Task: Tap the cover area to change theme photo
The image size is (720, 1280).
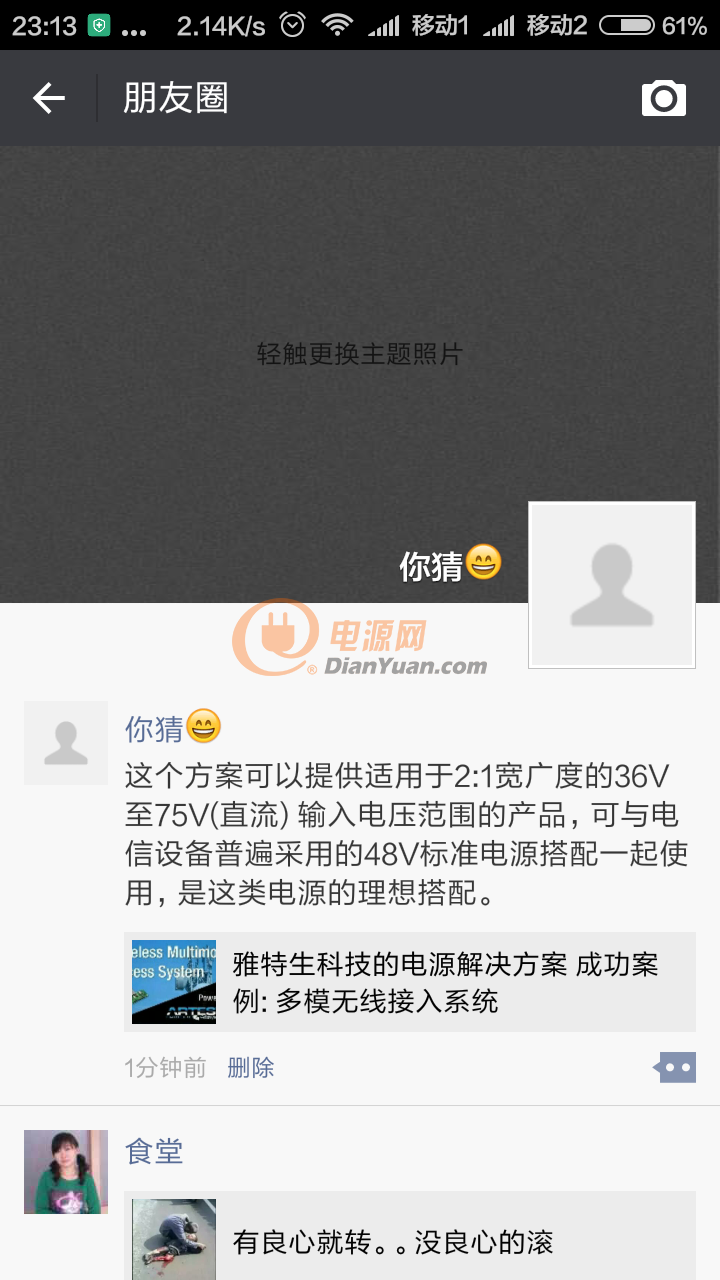Action: pyautogui.click(x=360, y=354)
